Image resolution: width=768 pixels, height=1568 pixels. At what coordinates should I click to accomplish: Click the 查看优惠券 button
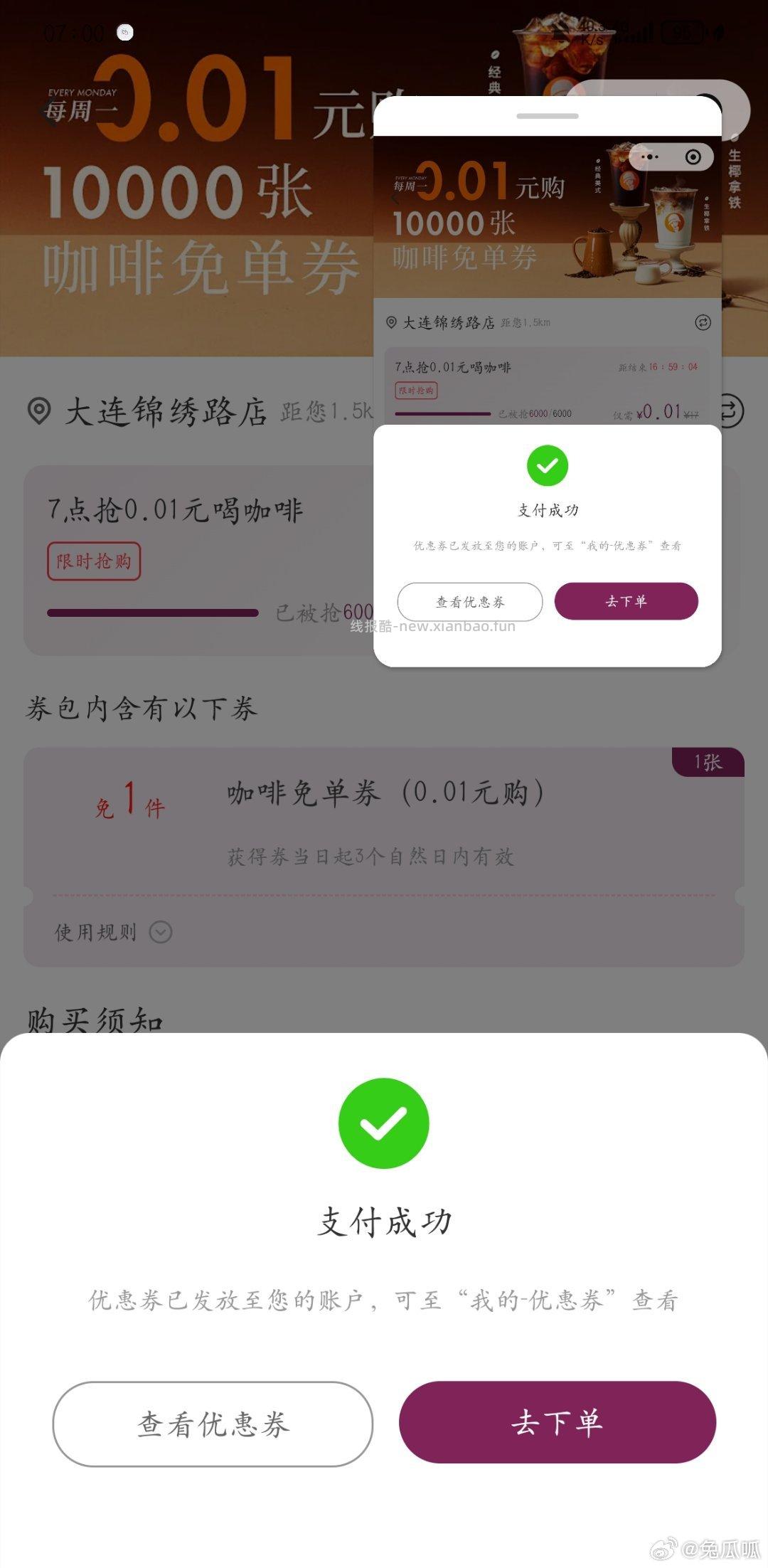(211, 1426)
